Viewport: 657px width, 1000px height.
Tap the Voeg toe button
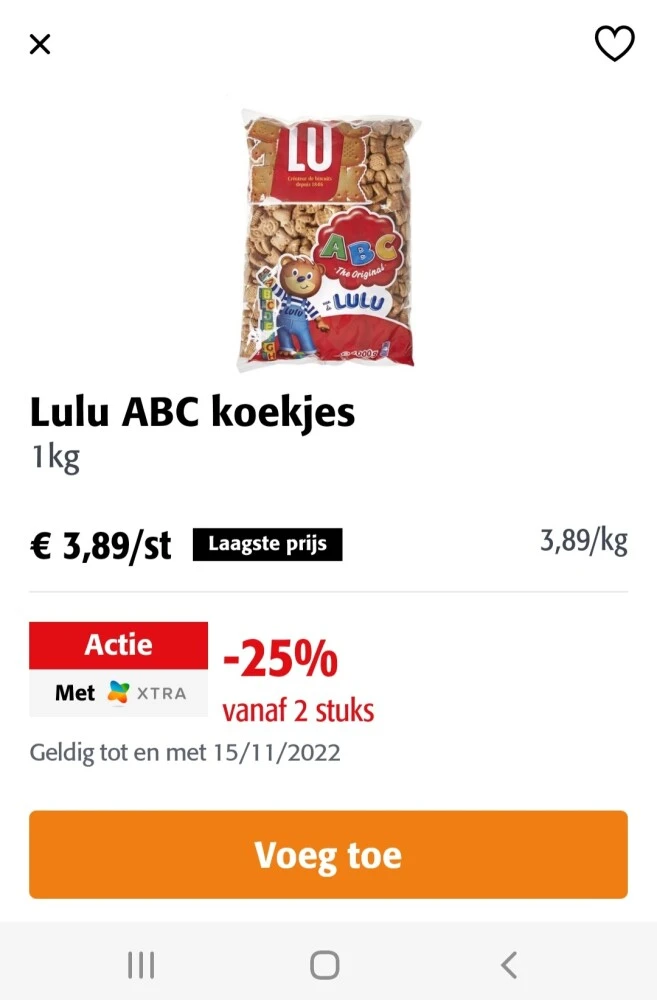(328, 855)
